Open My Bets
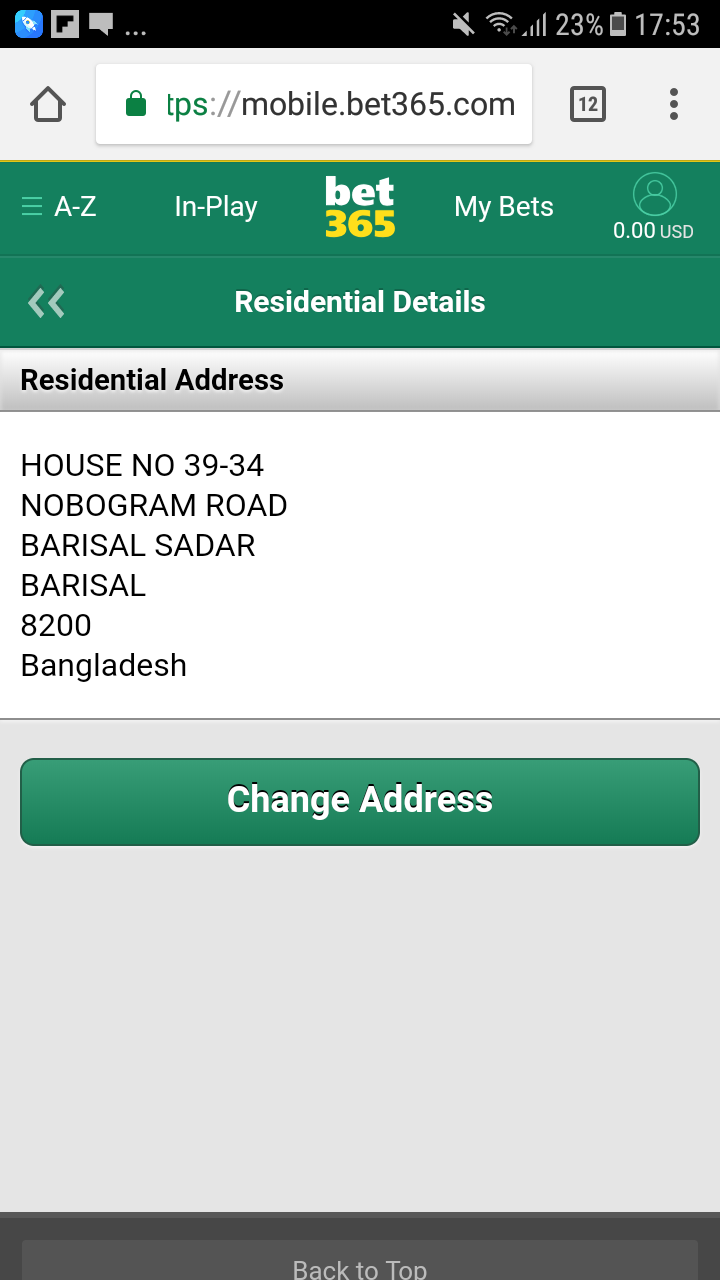 point(504,207)
